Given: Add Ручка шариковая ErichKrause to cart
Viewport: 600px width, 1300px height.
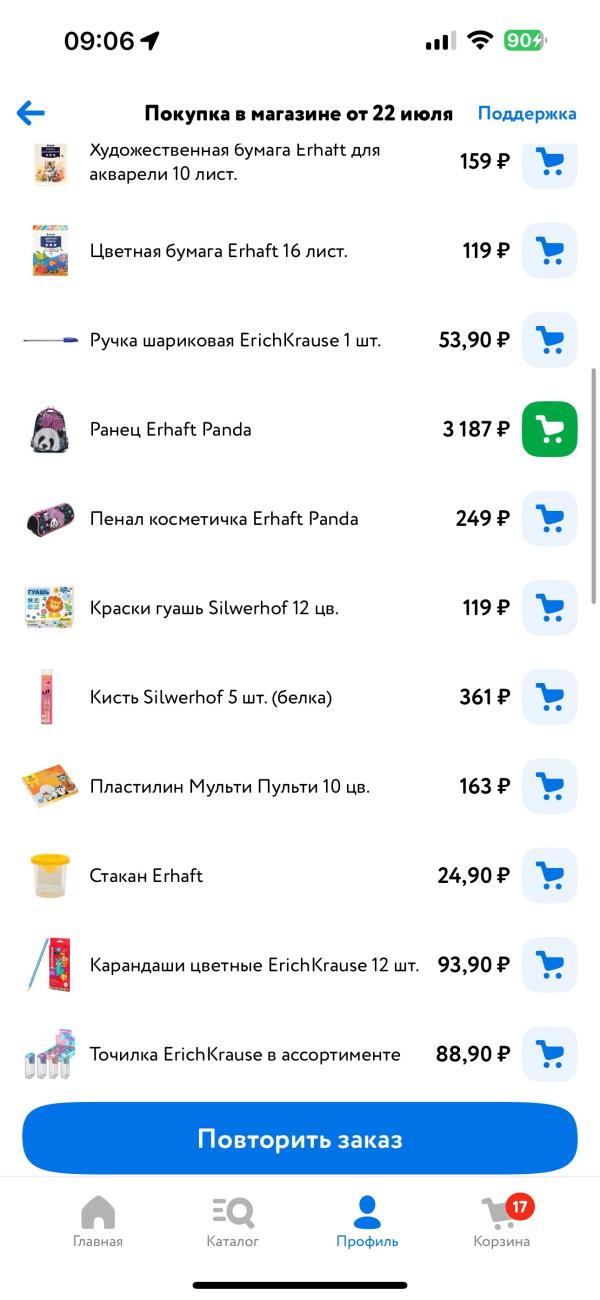Looking at the screenshot, I should point(549,340).
